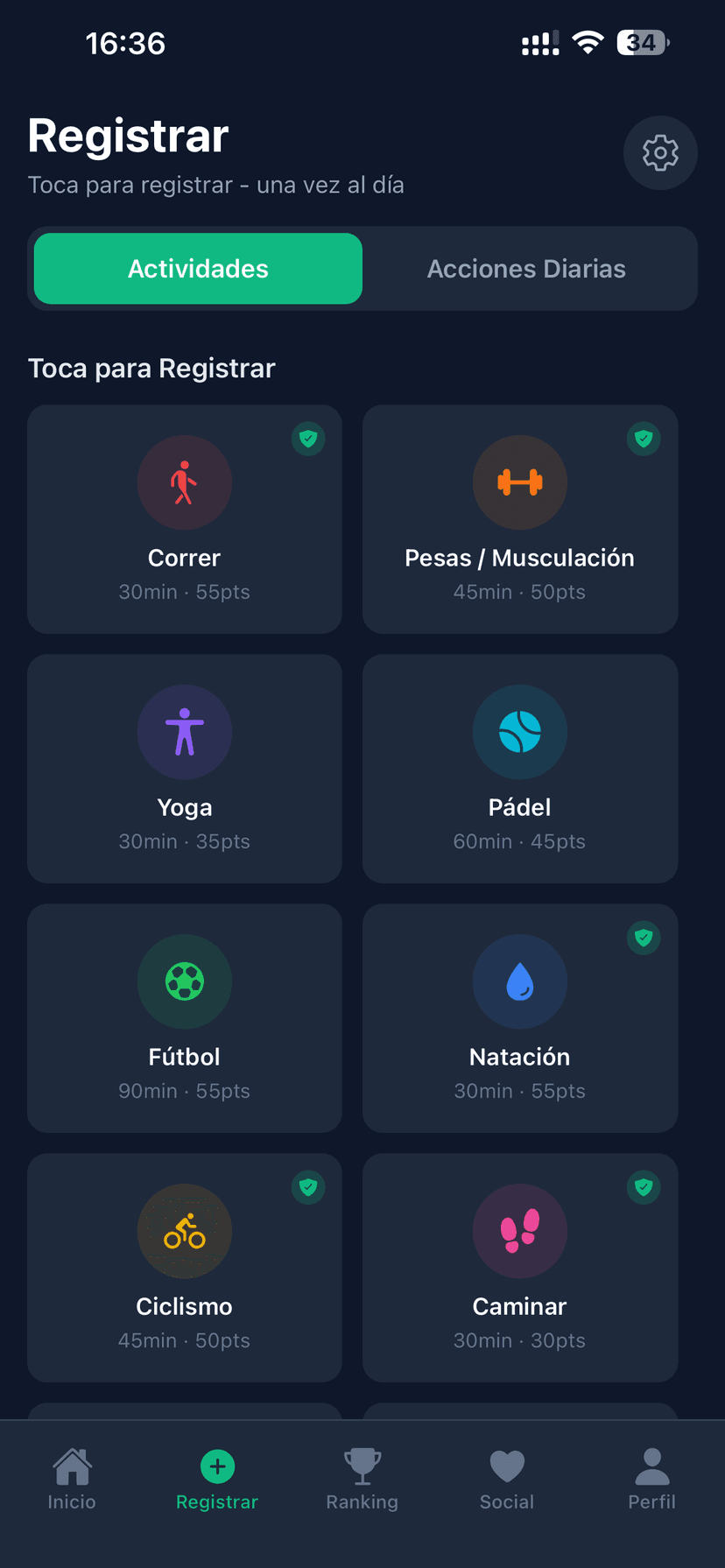725x1568 pixels.
Task: Open the Perfil tab
Action: (652, 1480)
